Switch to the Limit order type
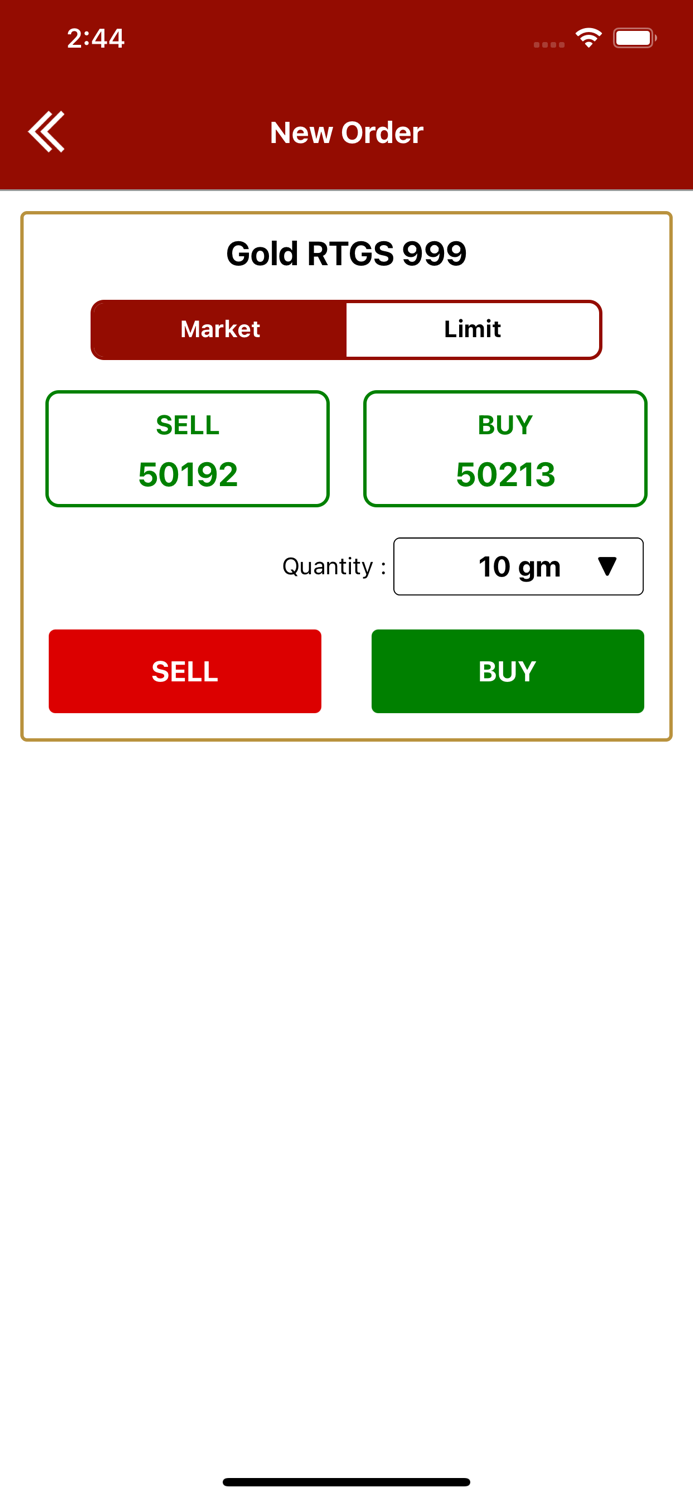The image size is (693, 1500). pos(473,329)
